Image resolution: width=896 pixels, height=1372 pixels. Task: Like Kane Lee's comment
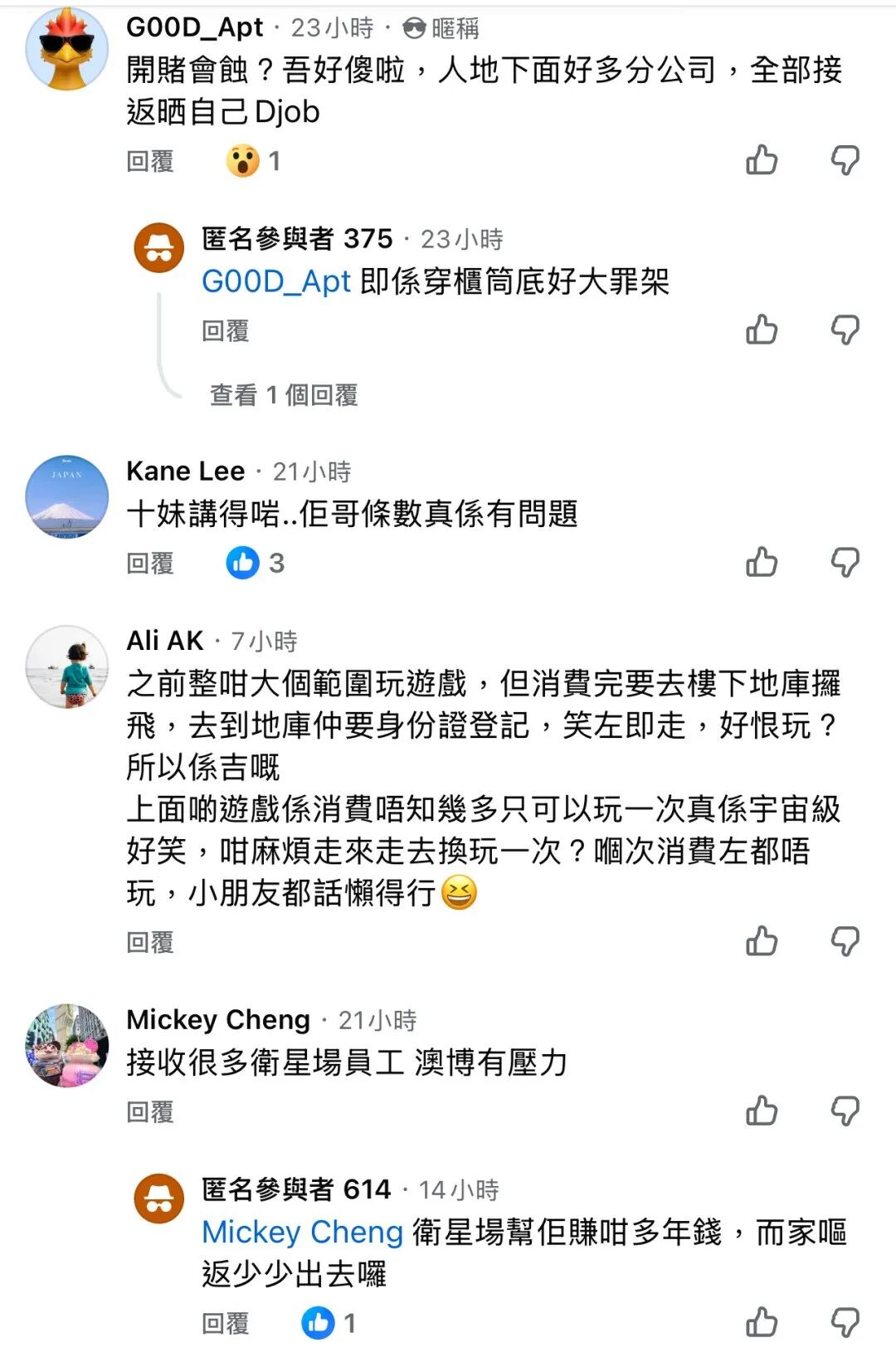(x=761, y=562)
